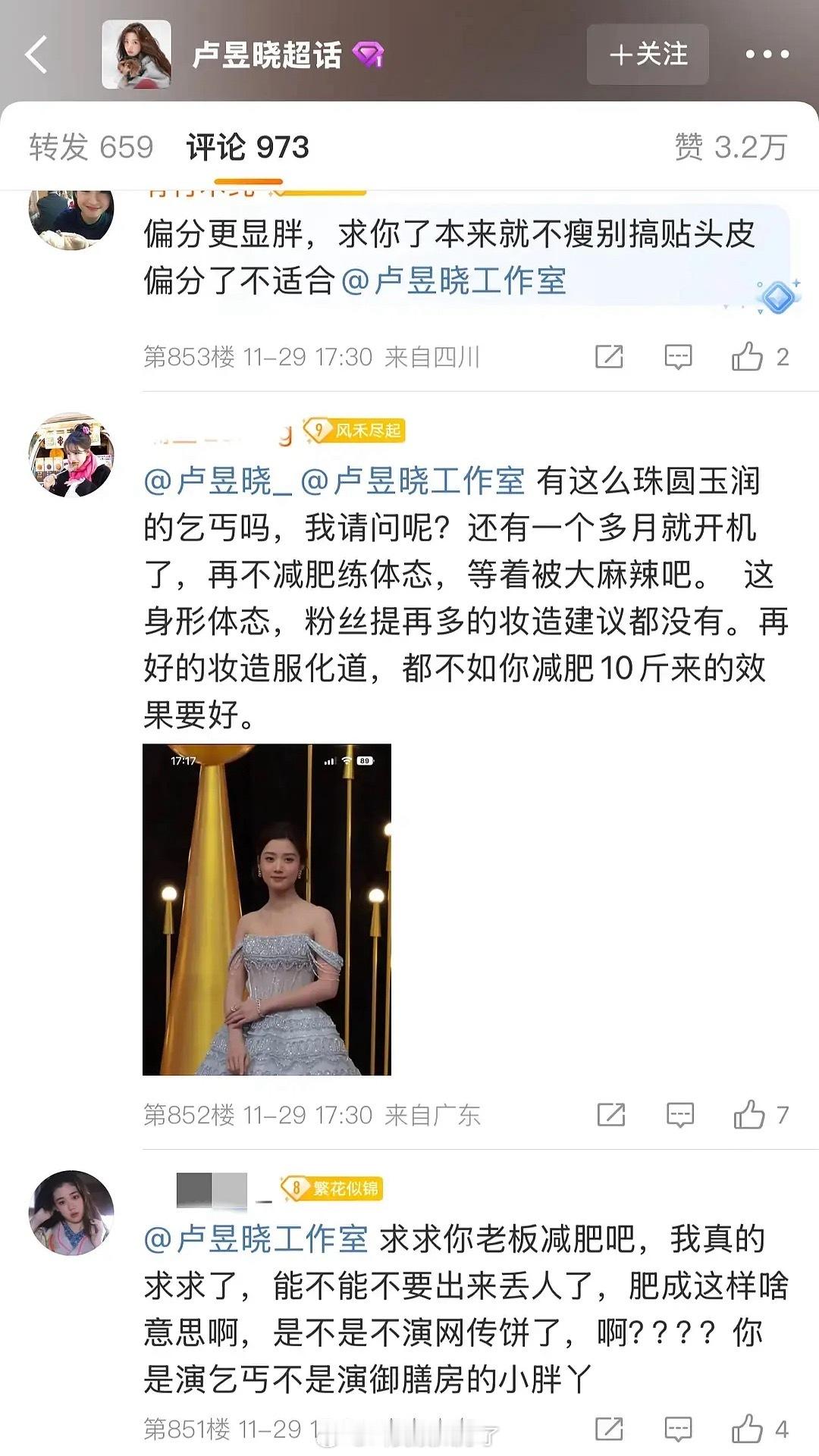Open the three-dot overflow menu
Screen dimensions: 819x1456
(768, 55)
